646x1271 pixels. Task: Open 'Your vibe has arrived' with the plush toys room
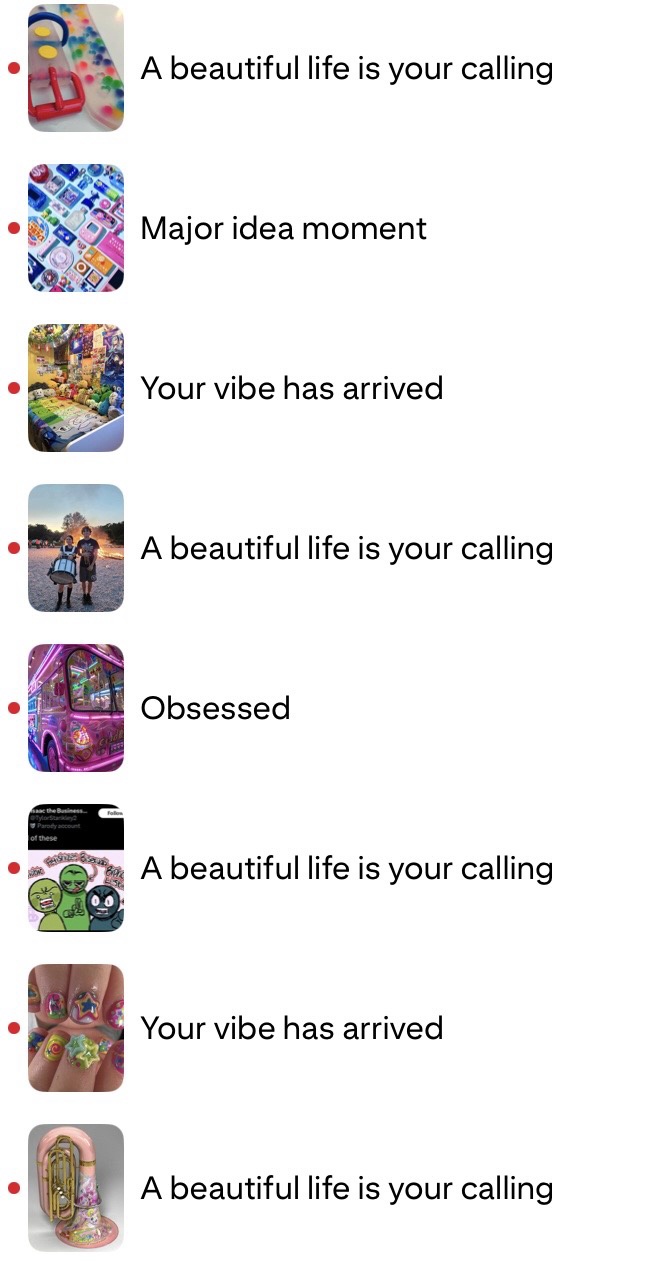[291, 388]
